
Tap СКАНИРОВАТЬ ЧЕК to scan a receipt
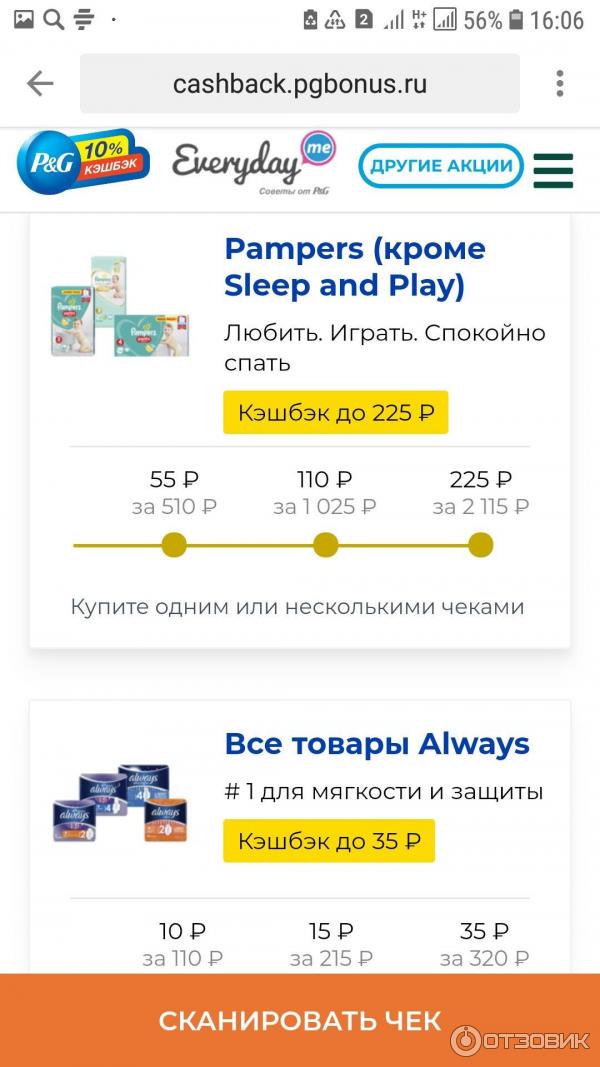(299, 1020)
